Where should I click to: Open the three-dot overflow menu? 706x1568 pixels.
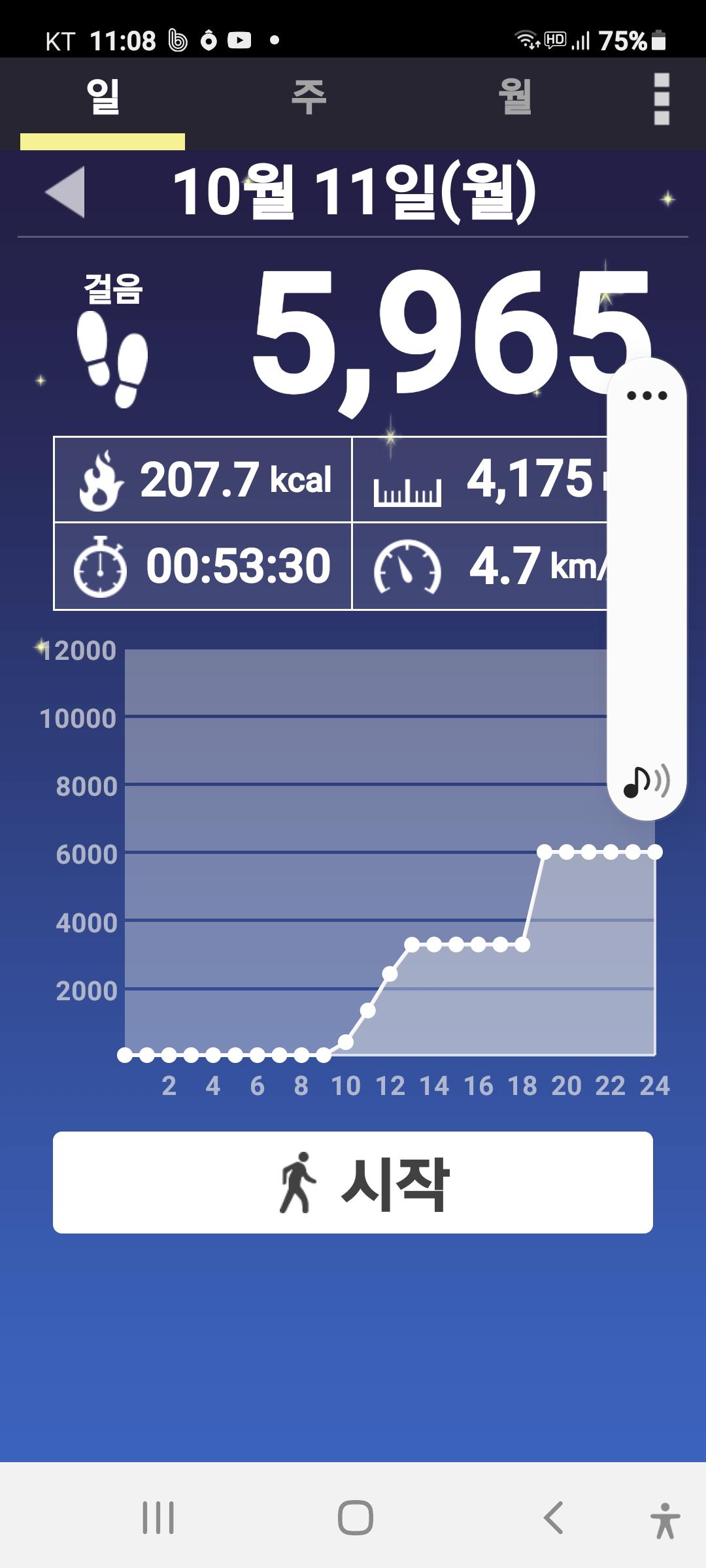pos(662,99)
